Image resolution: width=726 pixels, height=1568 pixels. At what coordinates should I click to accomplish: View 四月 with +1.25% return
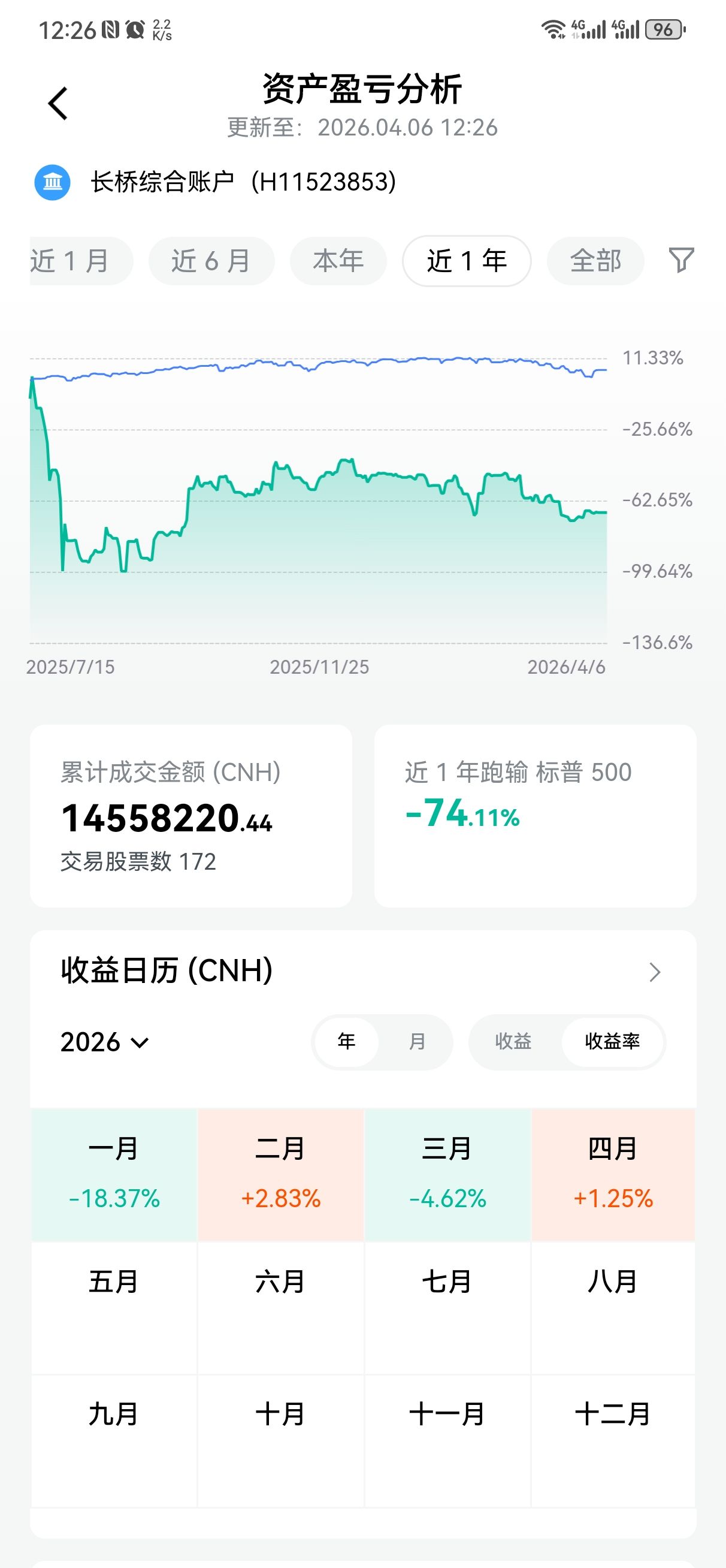click(613, 1174)
